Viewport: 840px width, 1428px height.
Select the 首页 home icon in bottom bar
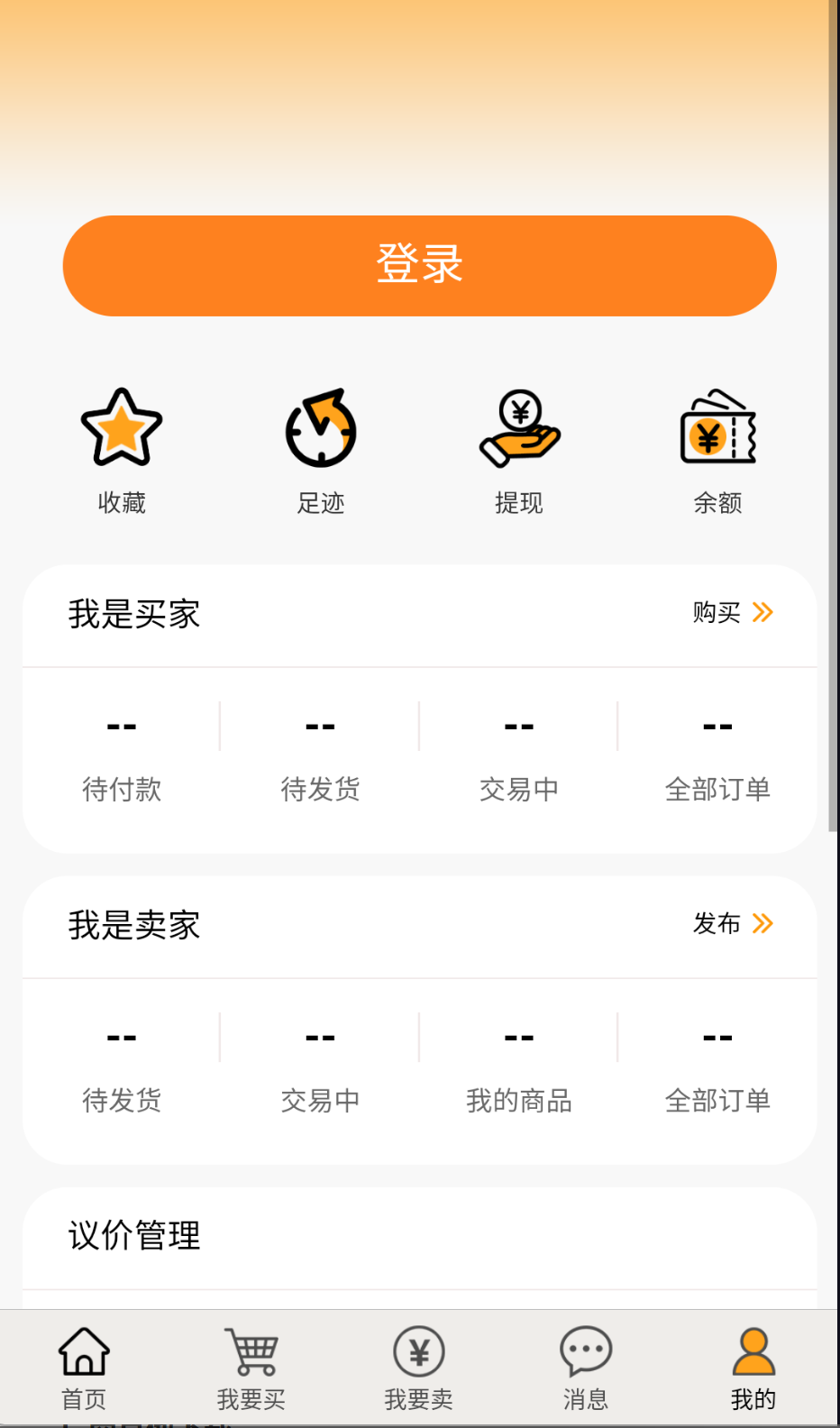(x=84, y=1352)
